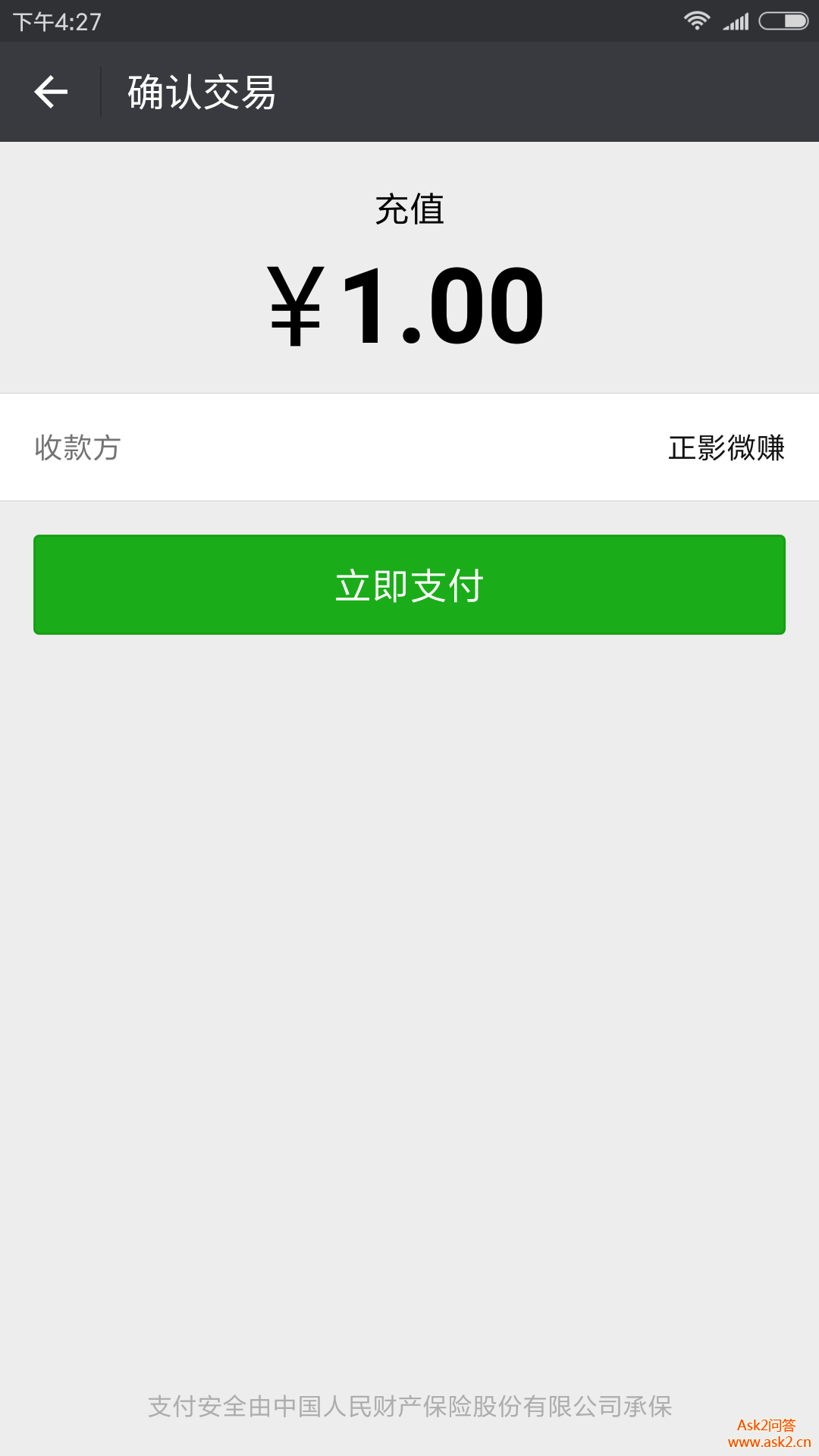Tap the green 立即支付 button

coord(409,585)
